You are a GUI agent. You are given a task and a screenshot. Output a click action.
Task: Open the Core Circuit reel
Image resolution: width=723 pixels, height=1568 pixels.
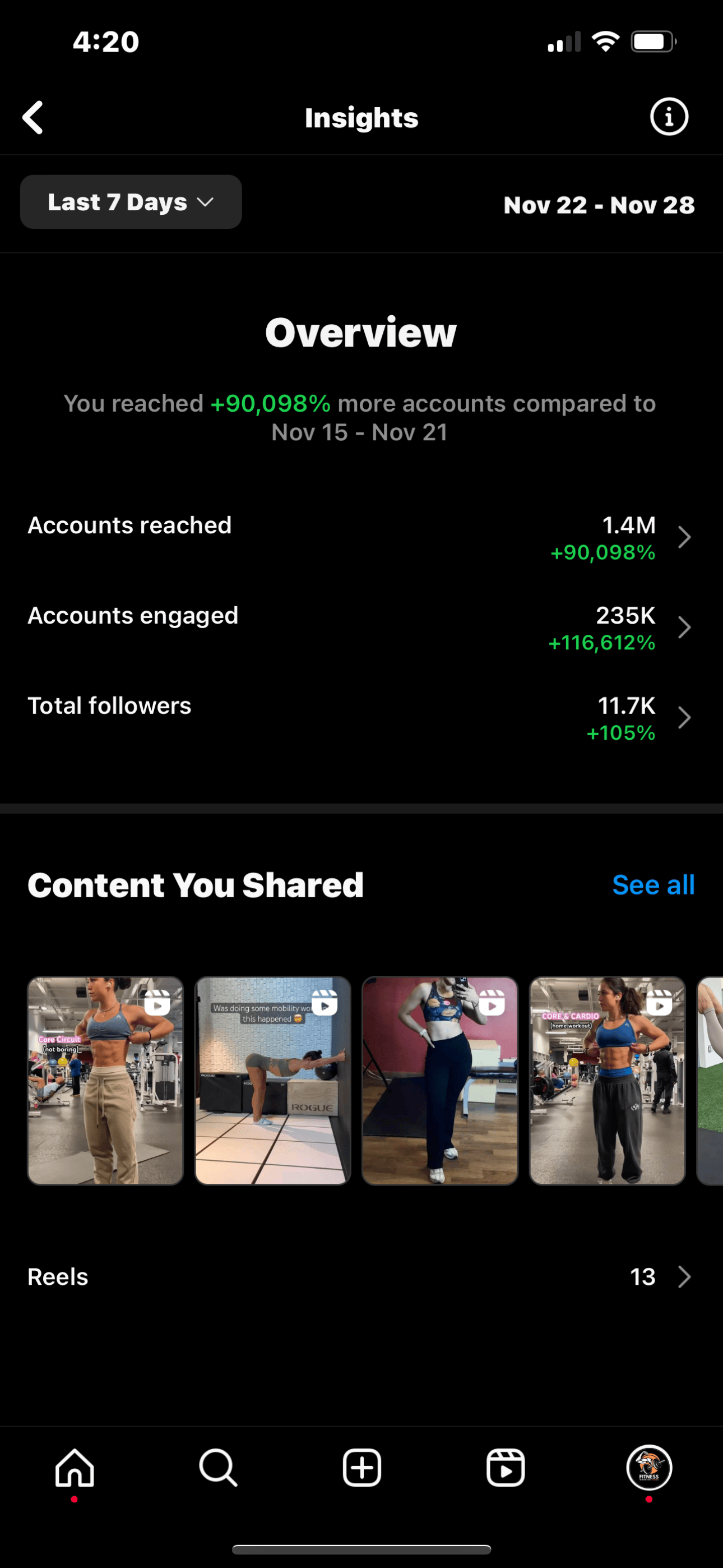(105, 1081)
